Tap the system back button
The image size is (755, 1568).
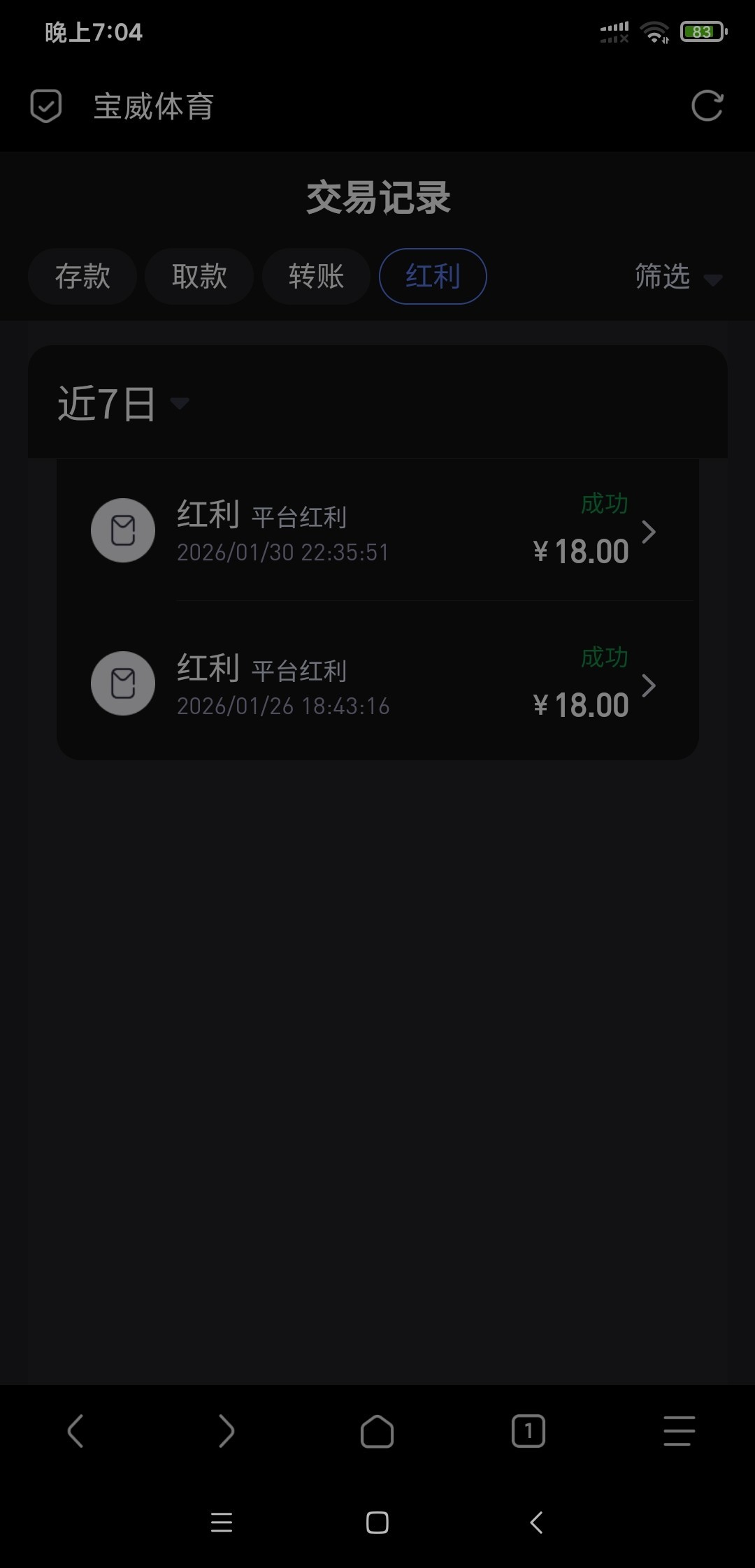536,1523
